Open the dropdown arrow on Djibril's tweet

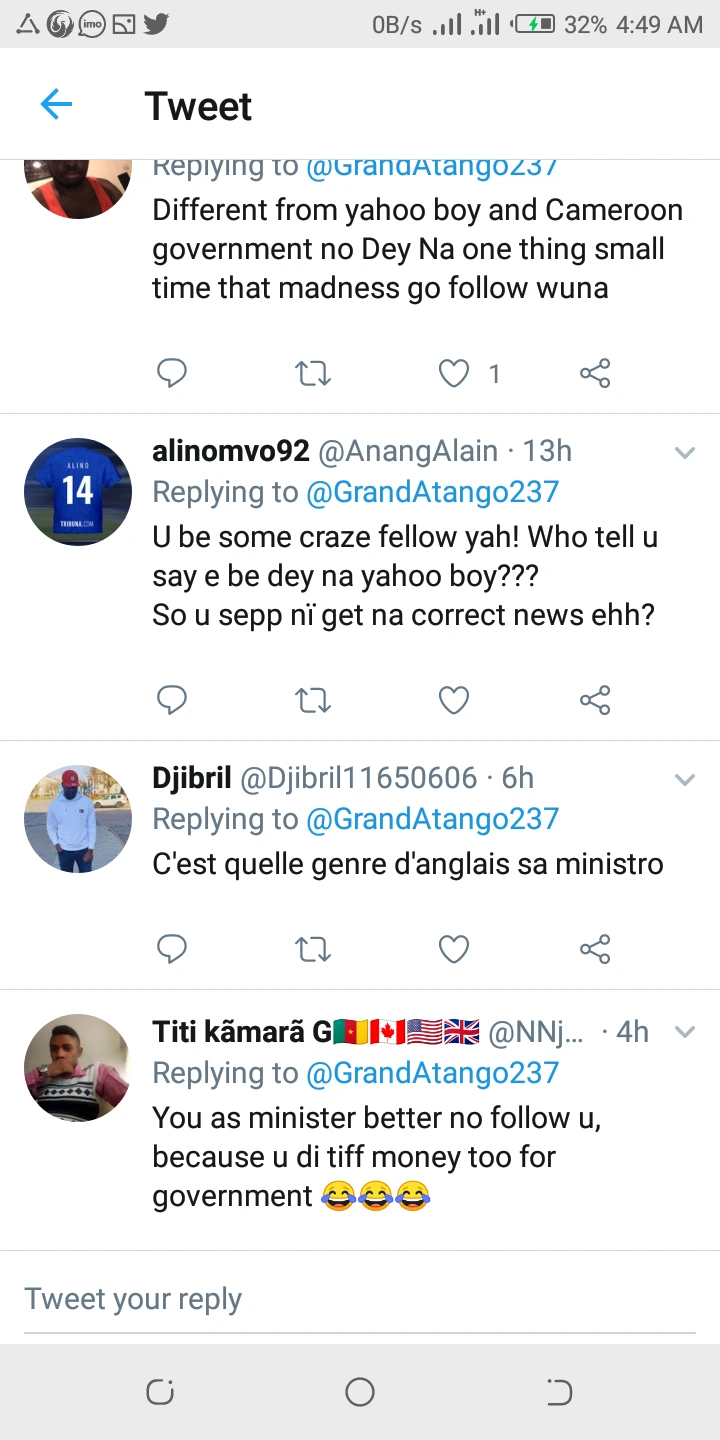pyautogui.click(x=685, y=780)
